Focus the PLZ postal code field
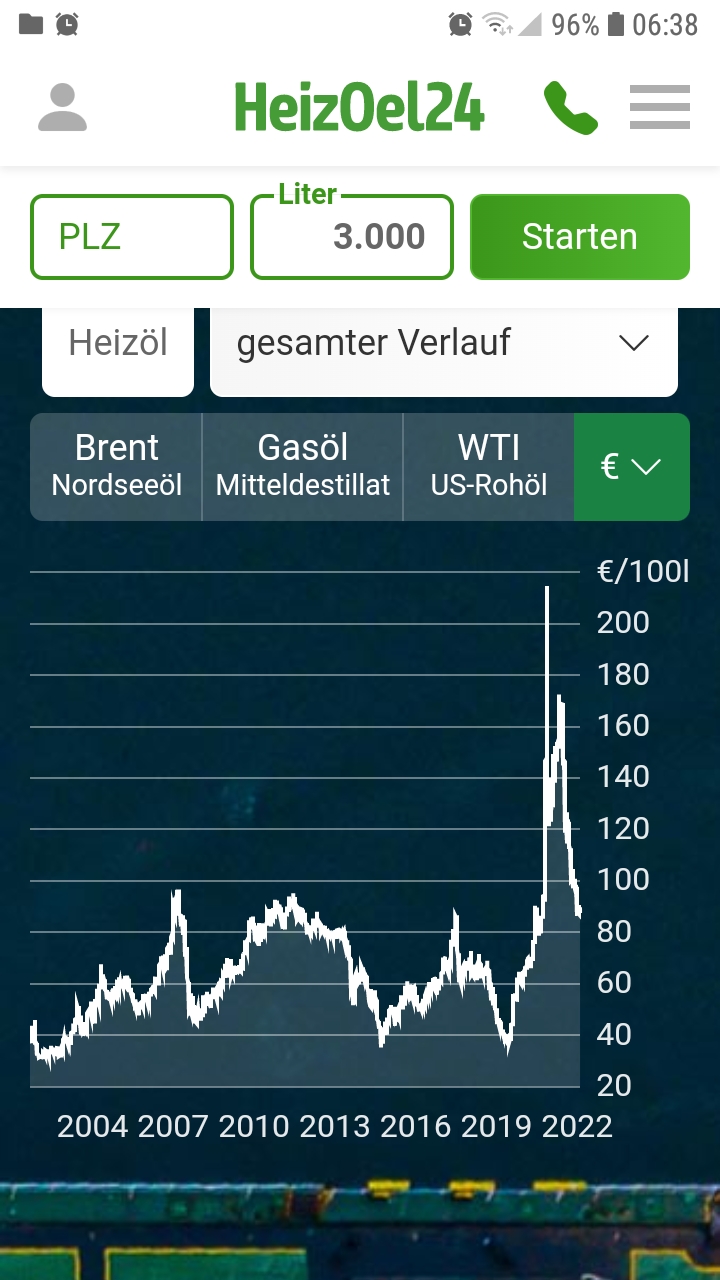This screenshot has height=1280, width=720. (132, 237)
